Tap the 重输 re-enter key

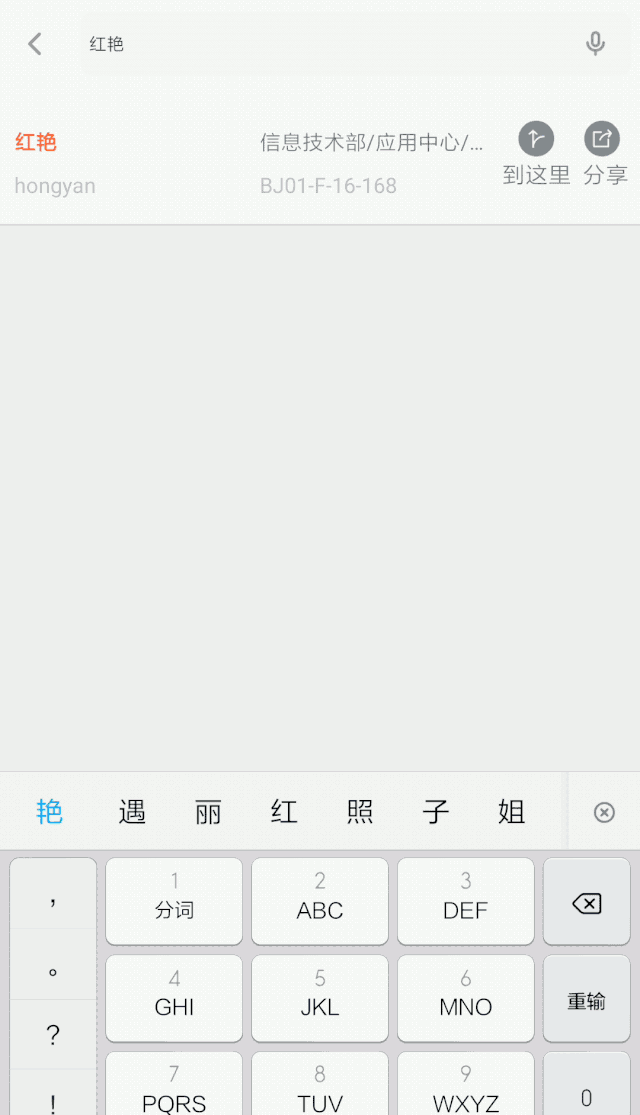(x=587, y=999)
